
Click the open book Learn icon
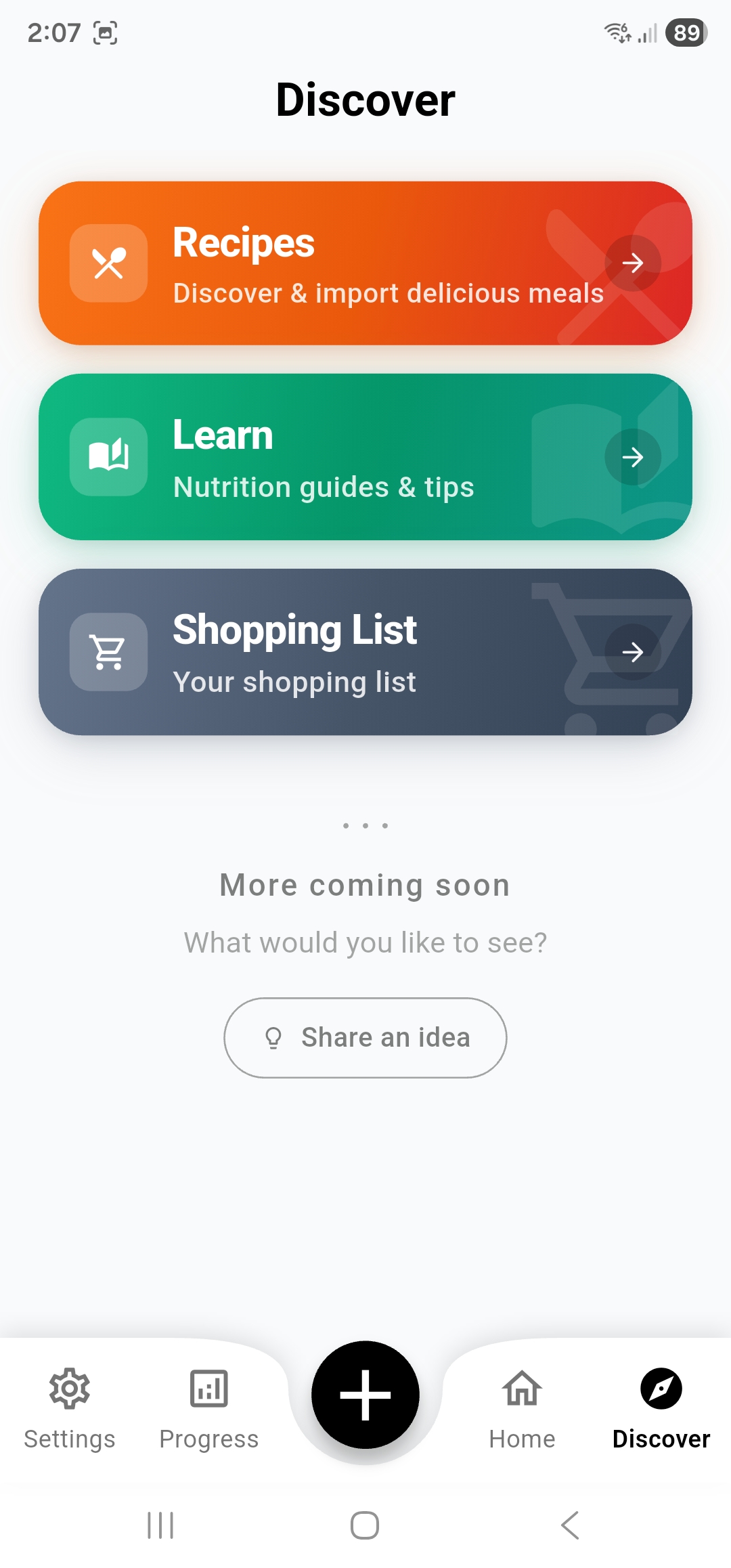(108, 456)
